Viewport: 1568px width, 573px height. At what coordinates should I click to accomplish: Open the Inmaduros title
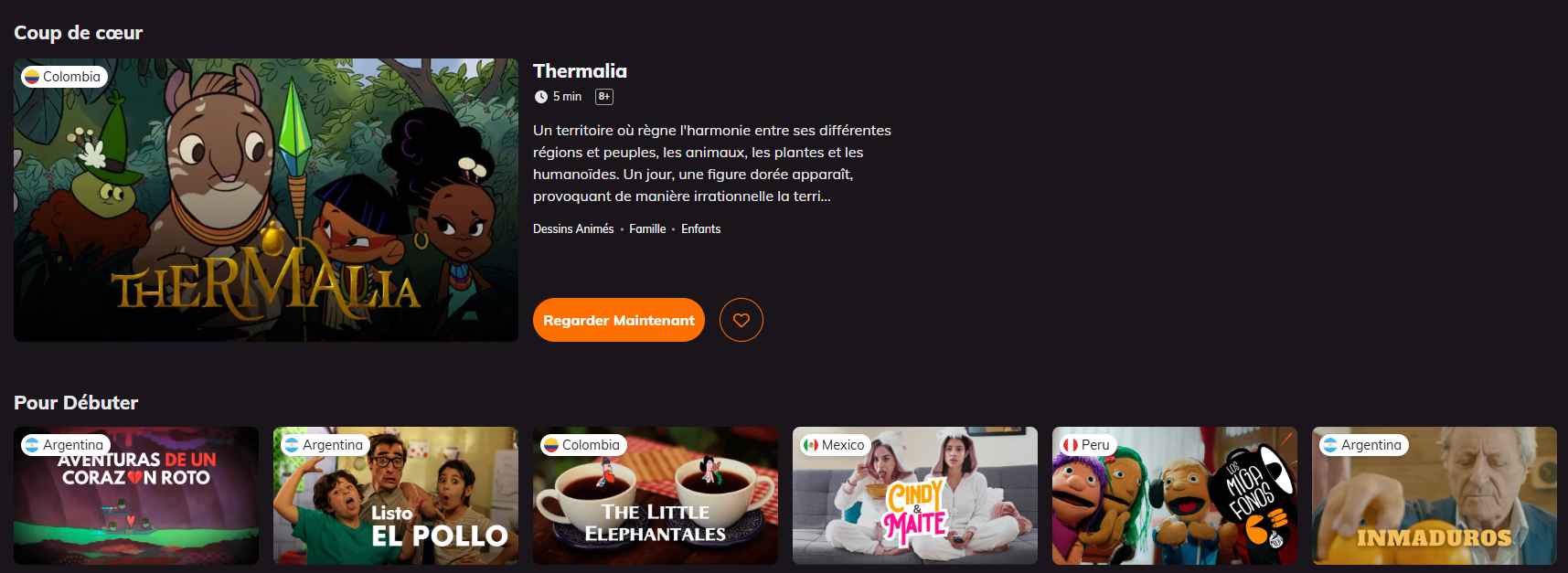1434,495
